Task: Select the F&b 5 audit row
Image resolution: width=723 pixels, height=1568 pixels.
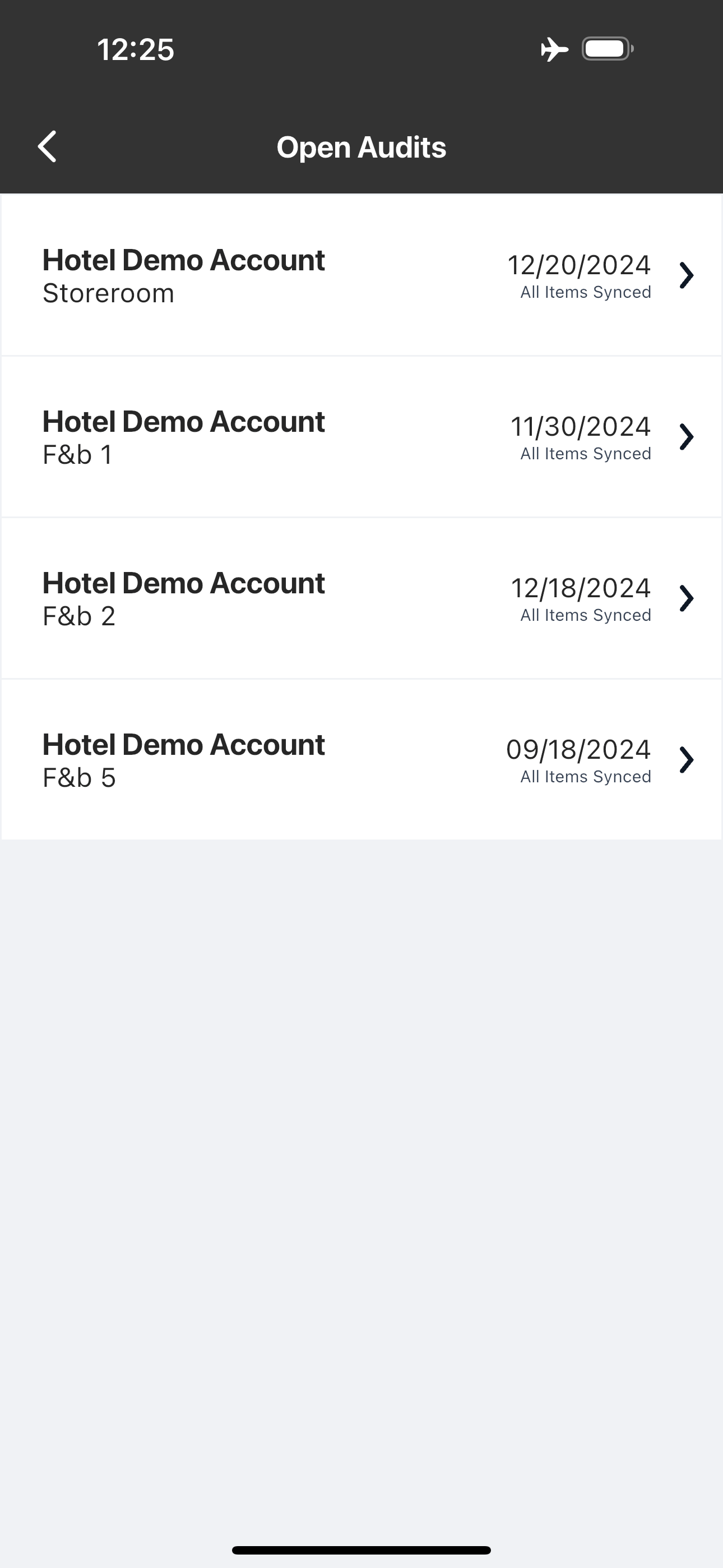Action: 361,759
